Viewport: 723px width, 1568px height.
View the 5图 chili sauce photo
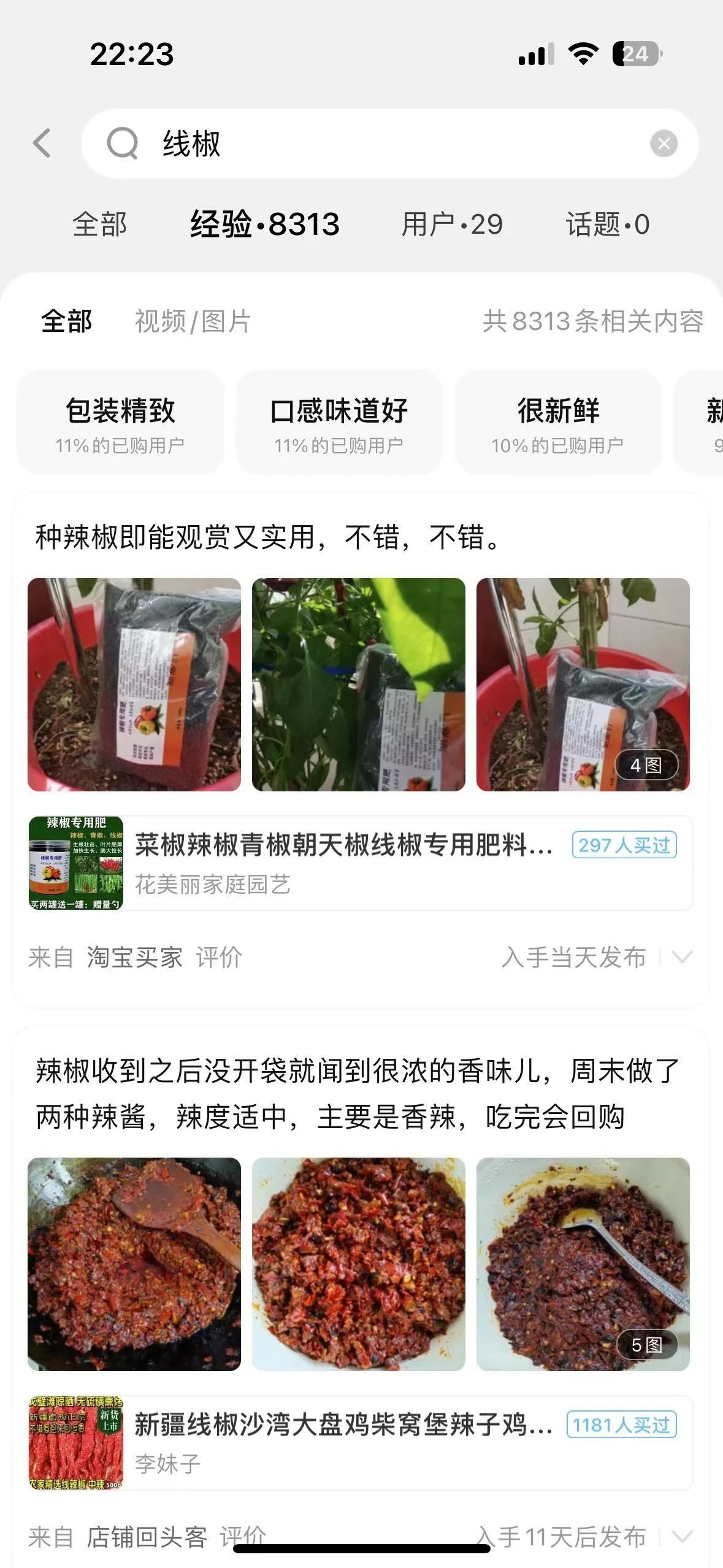point(583,1264)
